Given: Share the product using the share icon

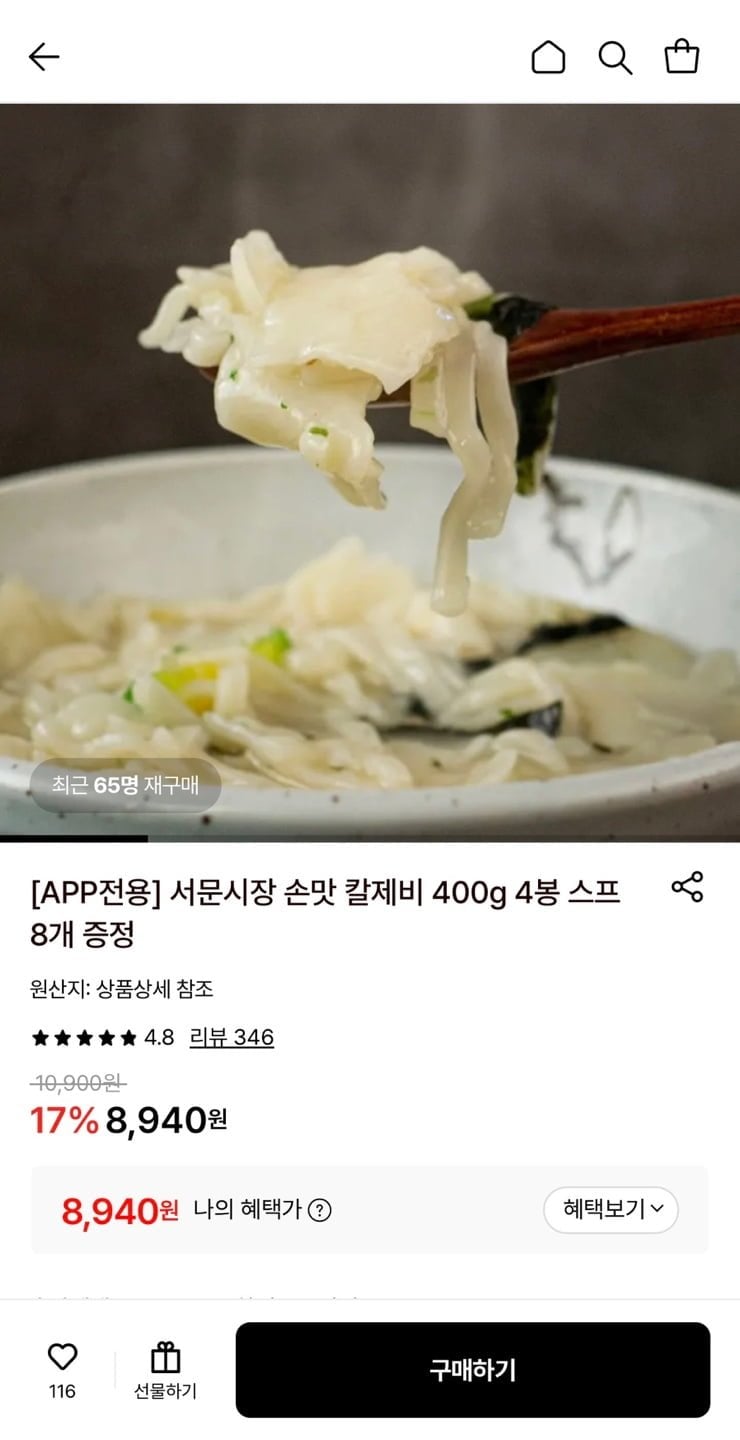Looking at the screenshot, I should coord(689,887).
